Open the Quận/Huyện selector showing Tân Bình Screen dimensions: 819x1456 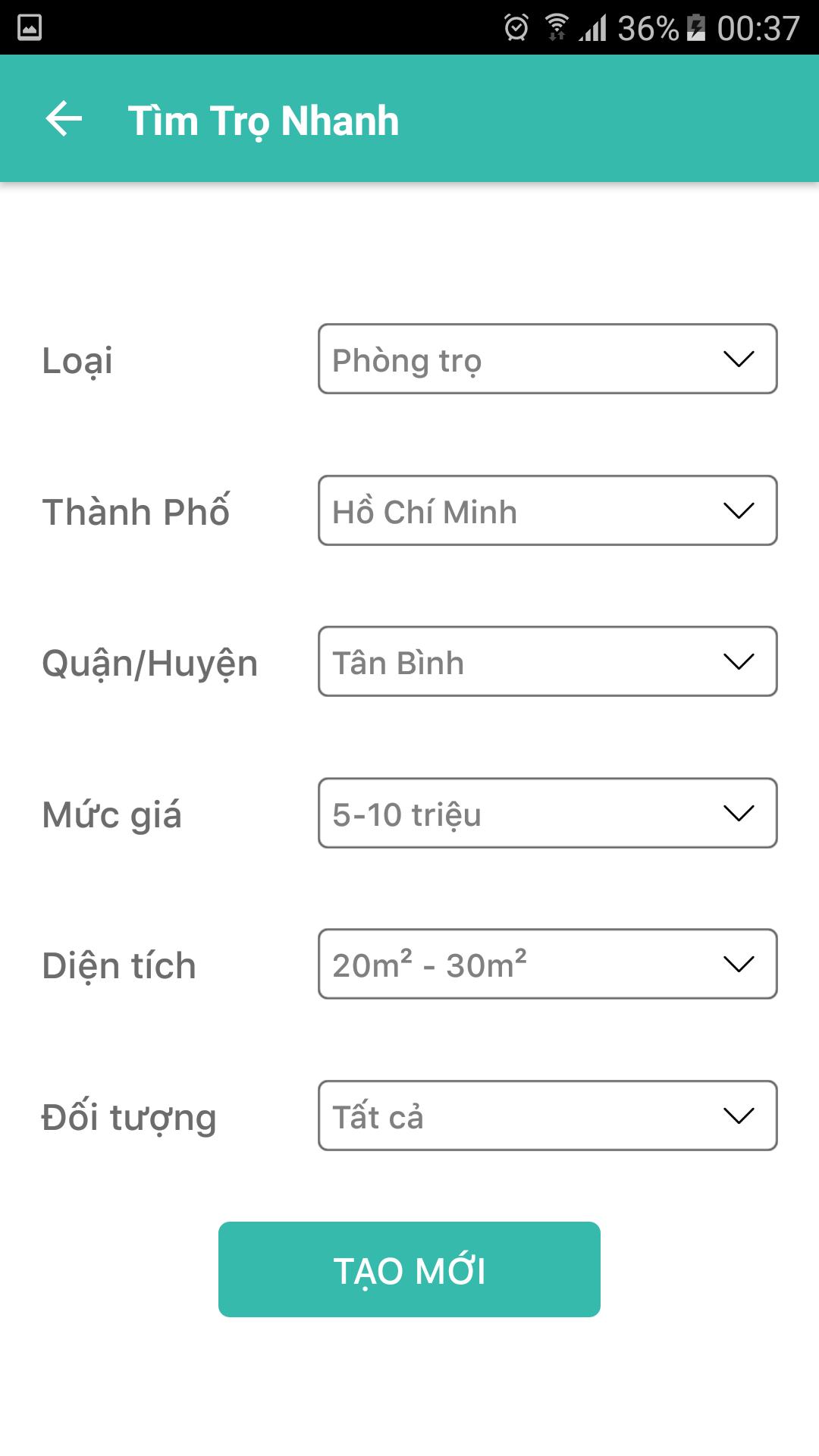click(x=548, y=661)
